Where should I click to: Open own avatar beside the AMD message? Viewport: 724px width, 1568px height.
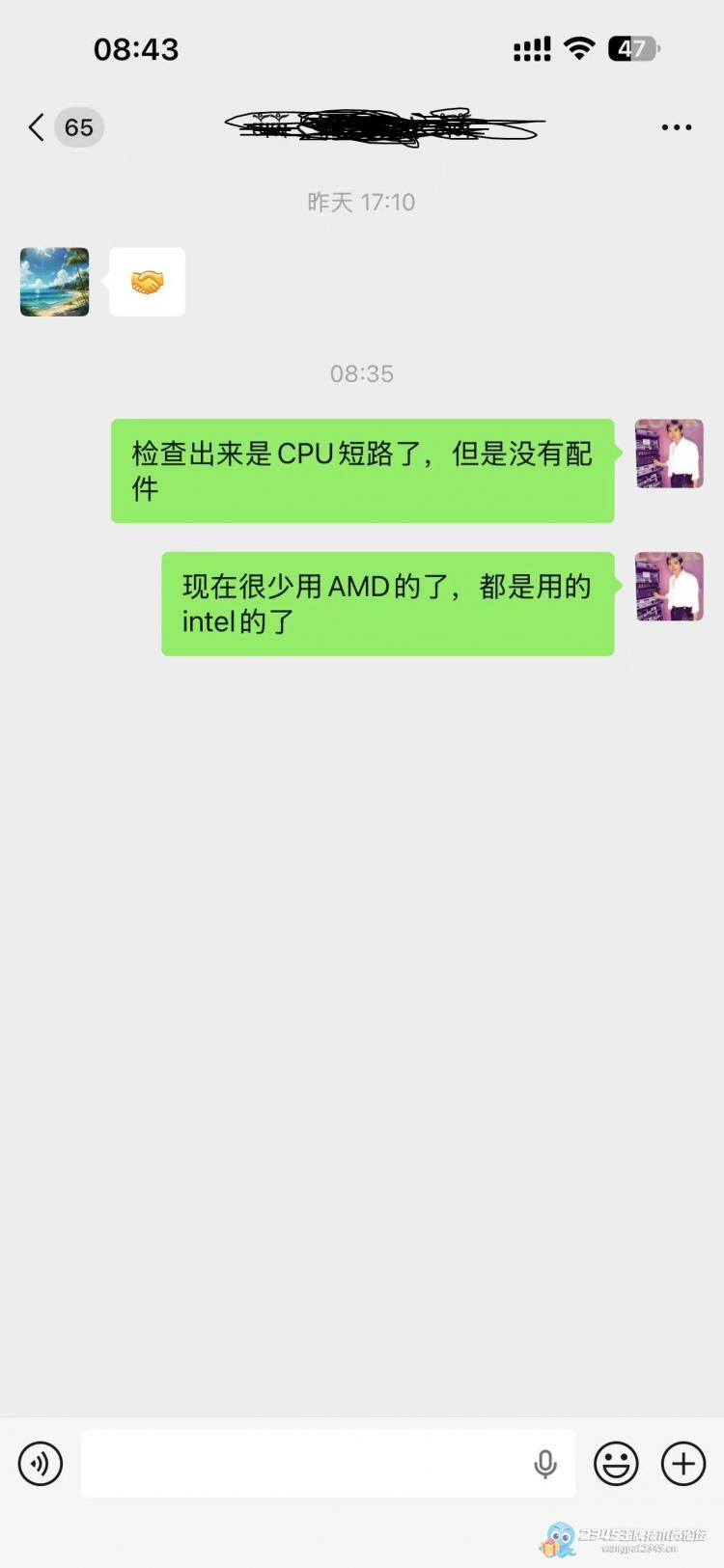[669, 587]
